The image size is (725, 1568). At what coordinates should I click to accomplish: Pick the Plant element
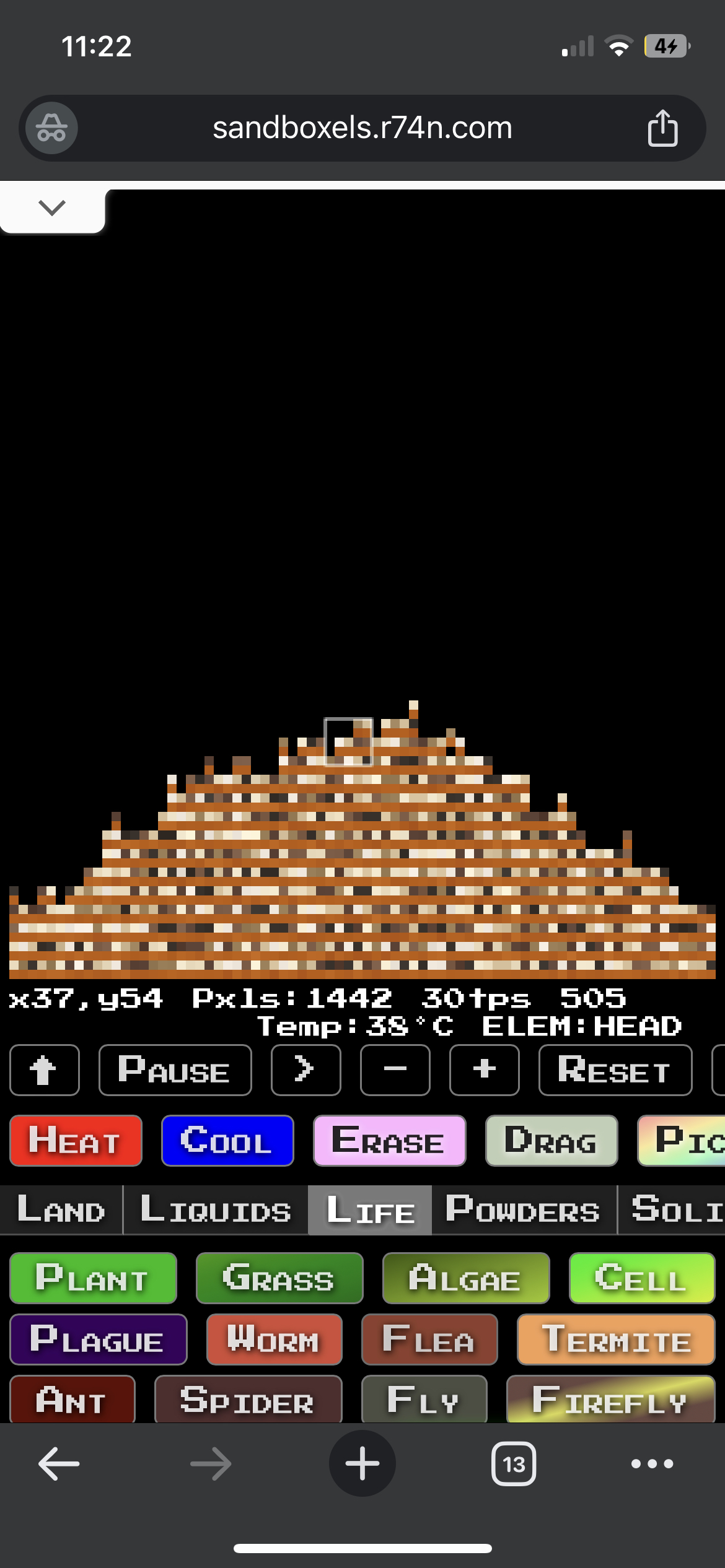tap(93, 1278)
